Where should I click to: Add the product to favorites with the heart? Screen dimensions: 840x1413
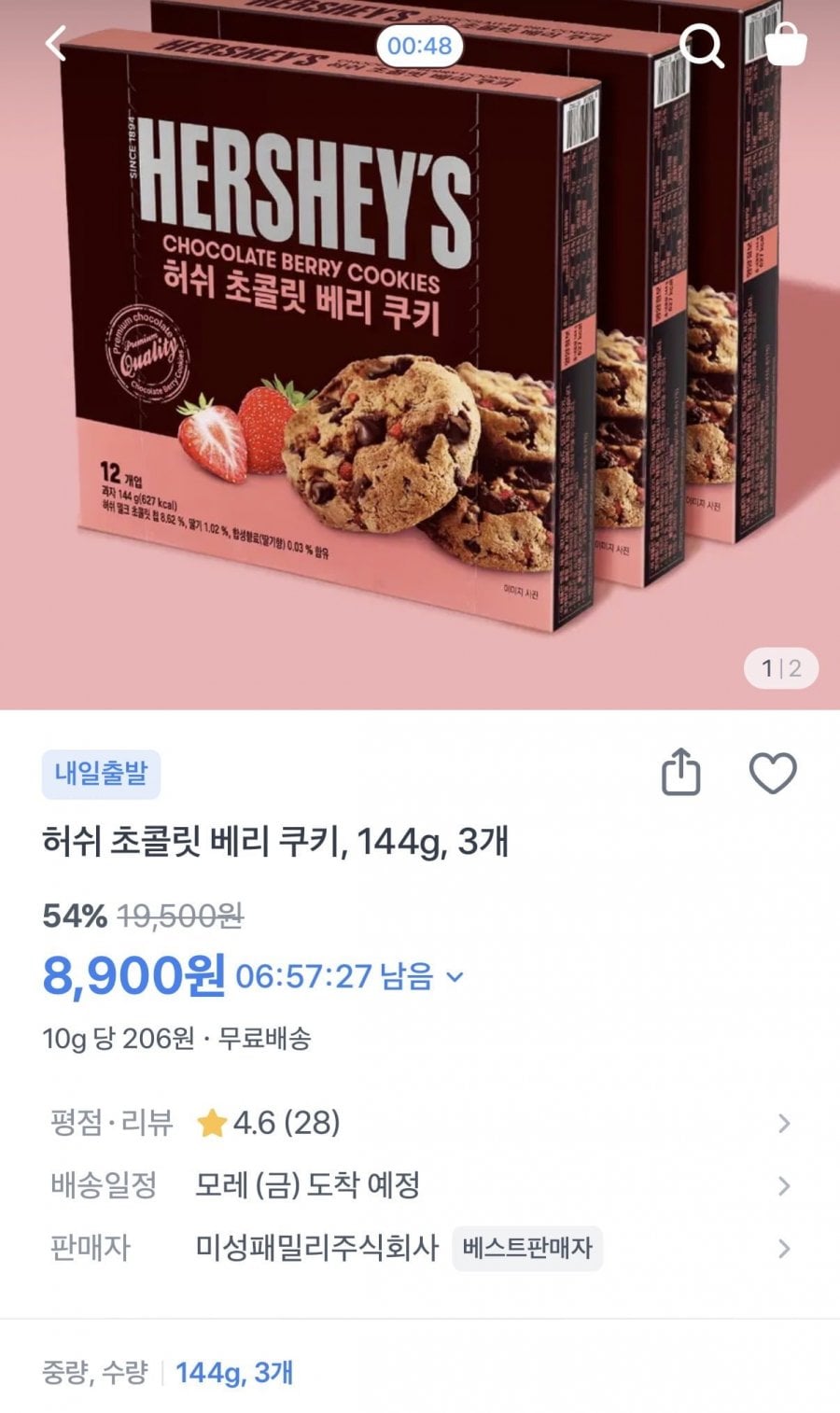click(773, 773)
